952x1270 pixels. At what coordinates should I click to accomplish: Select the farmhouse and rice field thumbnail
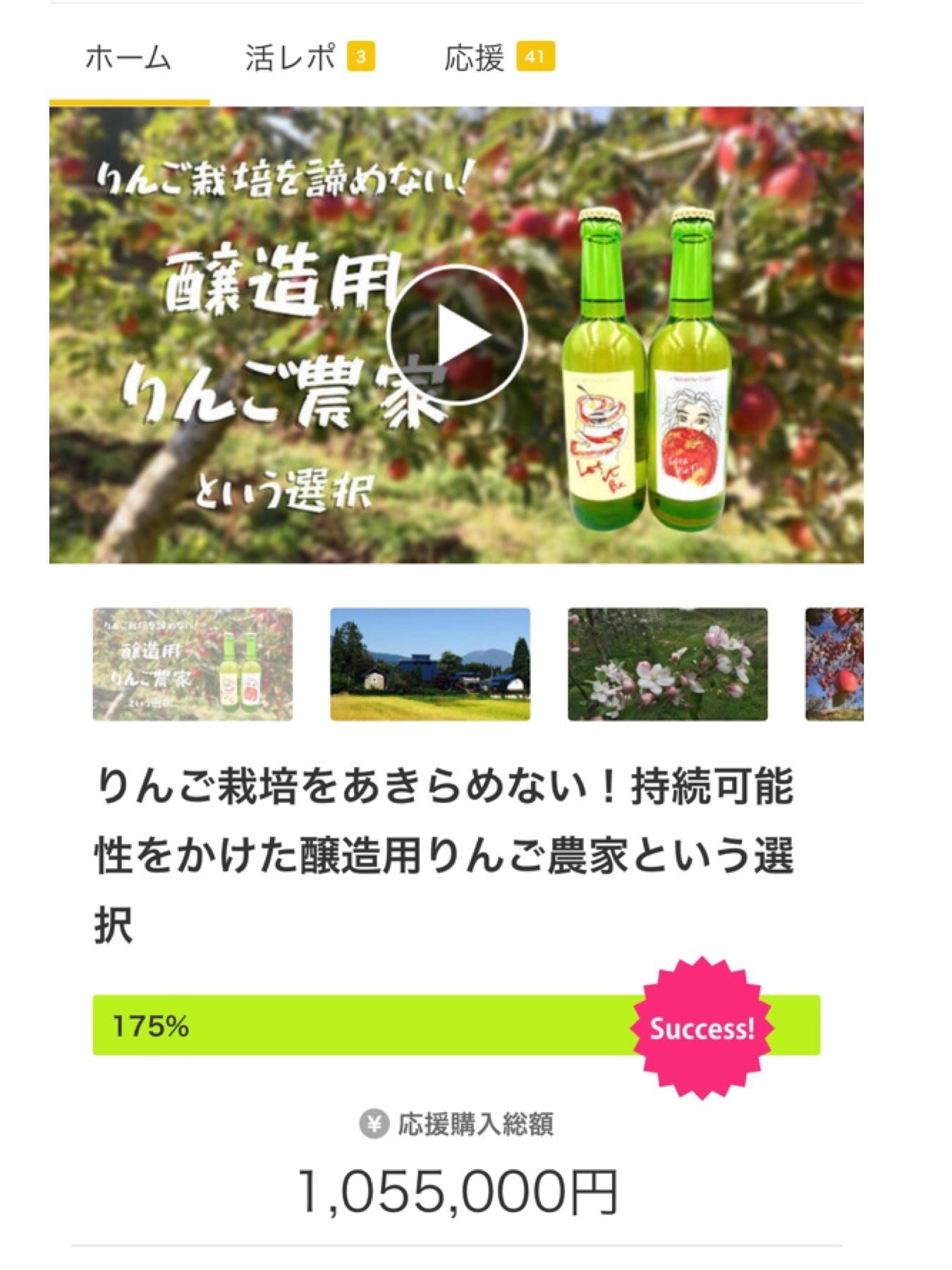point(430,664)
